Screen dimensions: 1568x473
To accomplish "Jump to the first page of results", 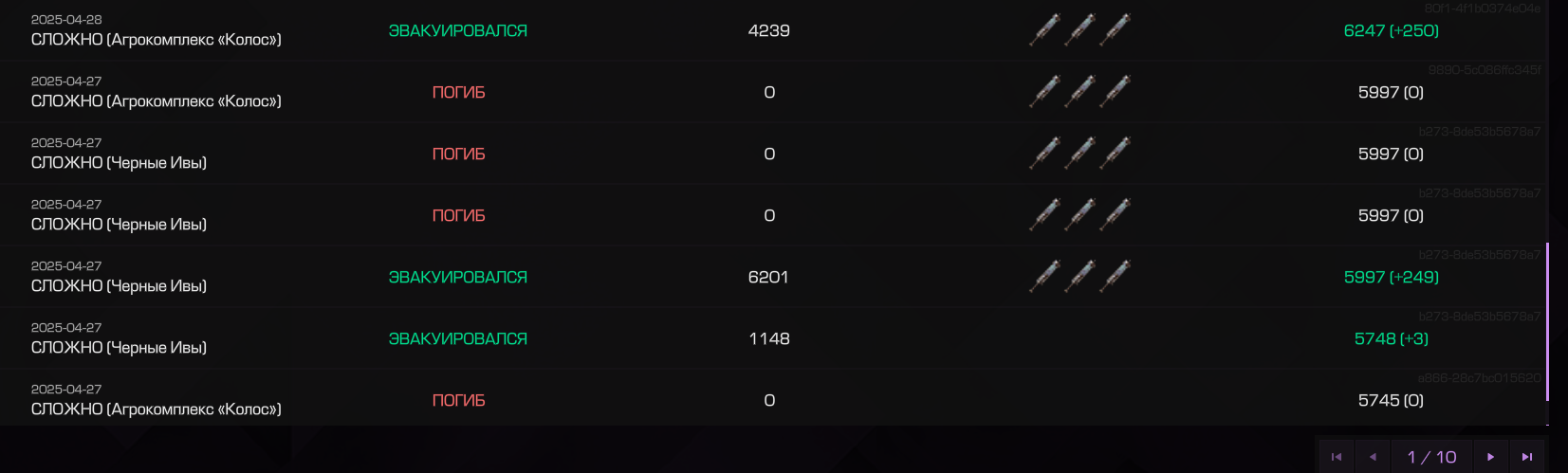I will pos(1337,457).
